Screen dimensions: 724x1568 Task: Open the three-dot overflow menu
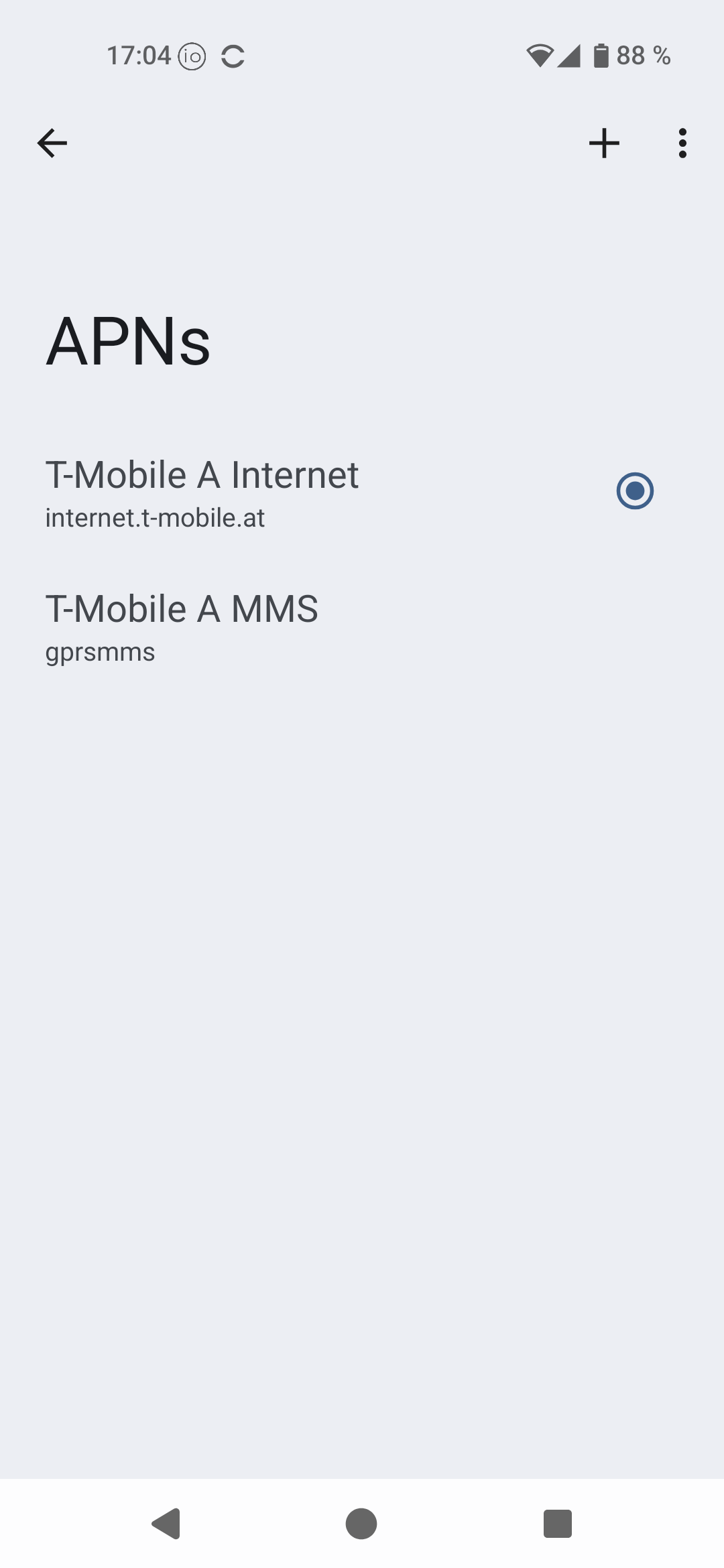click(682, 143)
